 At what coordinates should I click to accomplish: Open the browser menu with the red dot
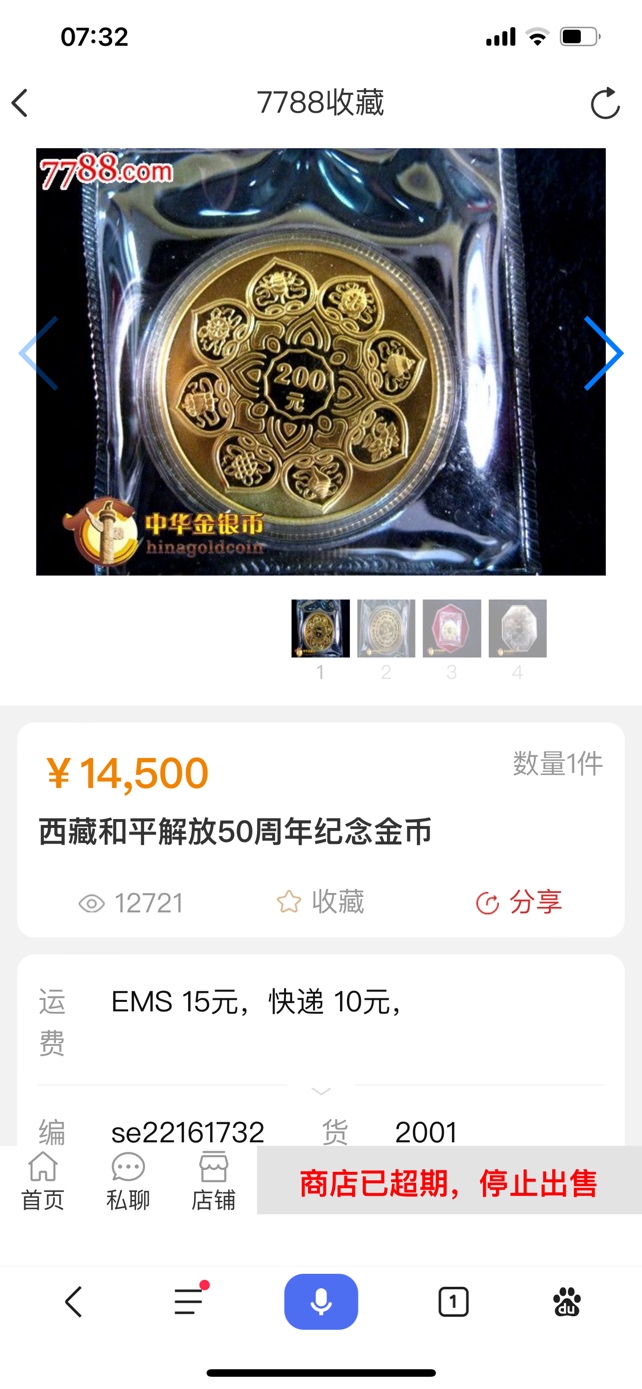189,1301
